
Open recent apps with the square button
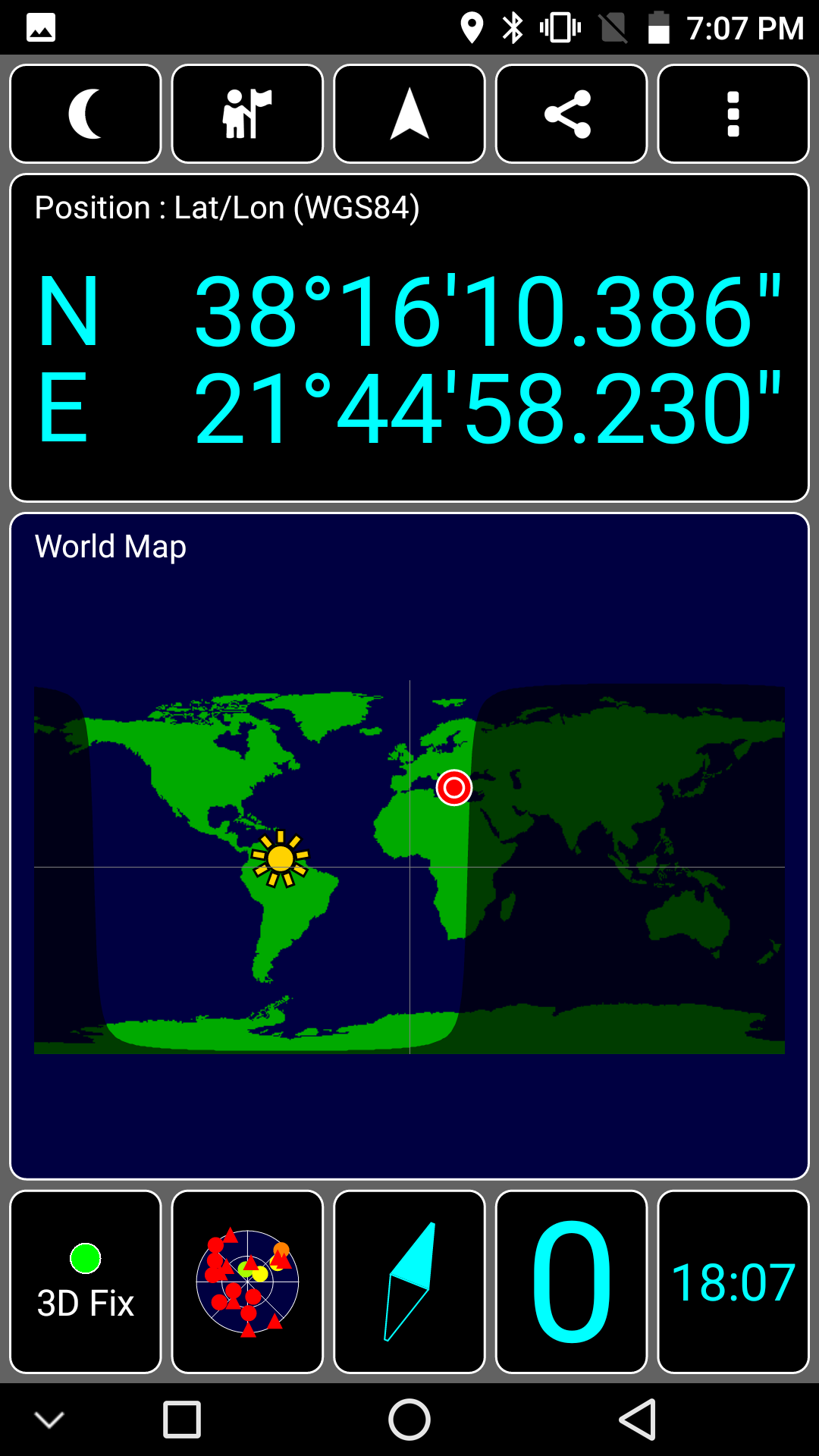click(182, 1419)
